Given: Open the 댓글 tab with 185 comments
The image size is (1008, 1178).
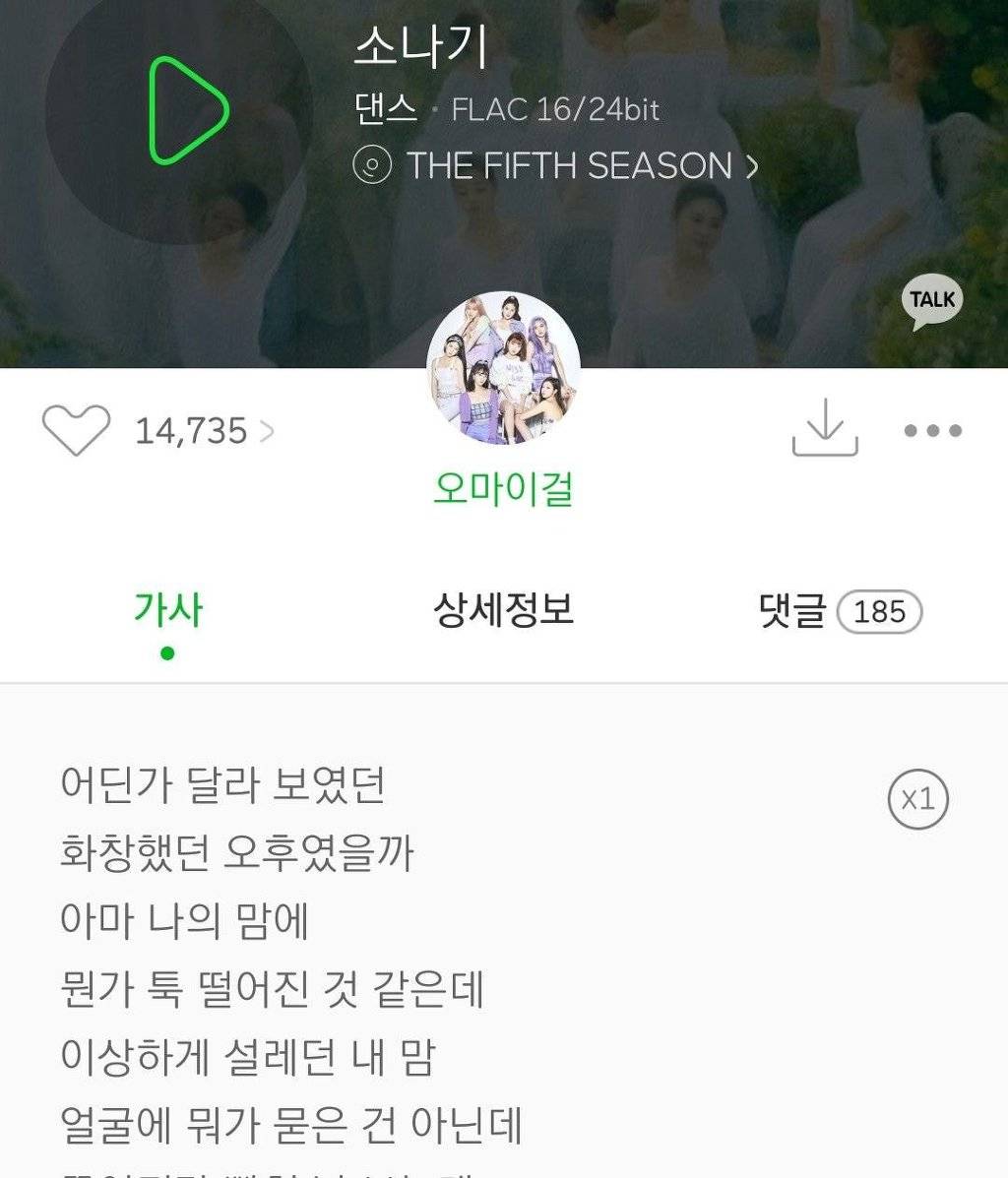Looking at the screenshot, I should pyautogui.click(x=839, y=611).
